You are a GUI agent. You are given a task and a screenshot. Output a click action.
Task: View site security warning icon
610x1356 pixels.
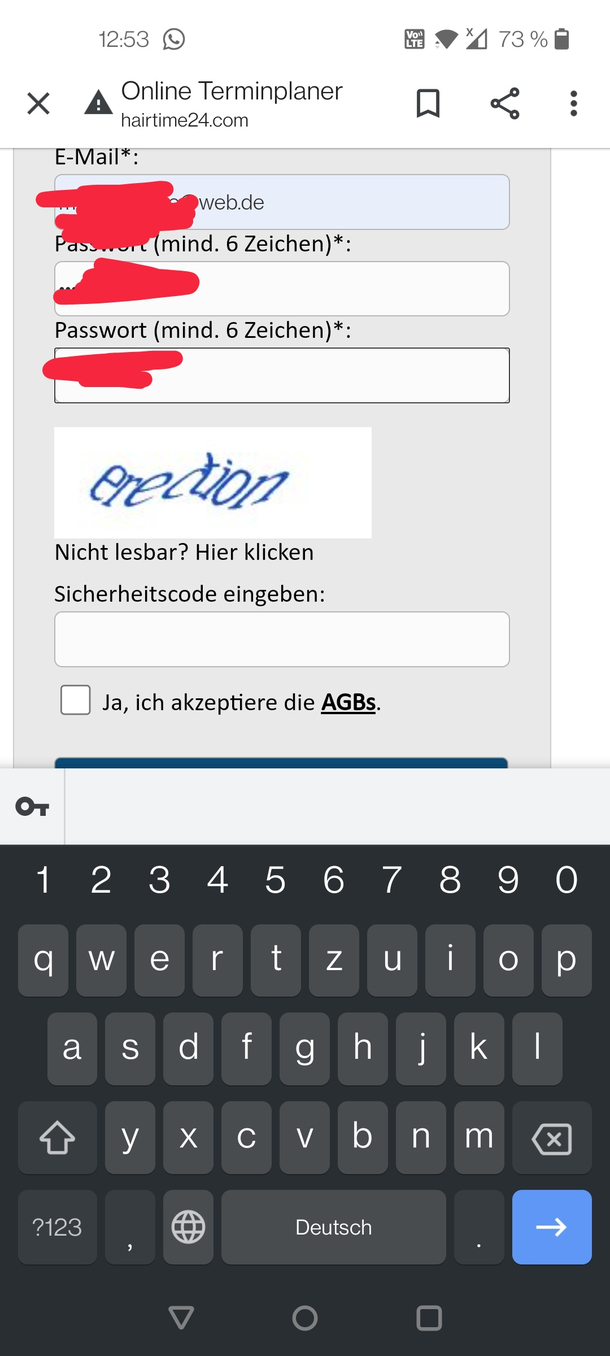tap(98, 103)
